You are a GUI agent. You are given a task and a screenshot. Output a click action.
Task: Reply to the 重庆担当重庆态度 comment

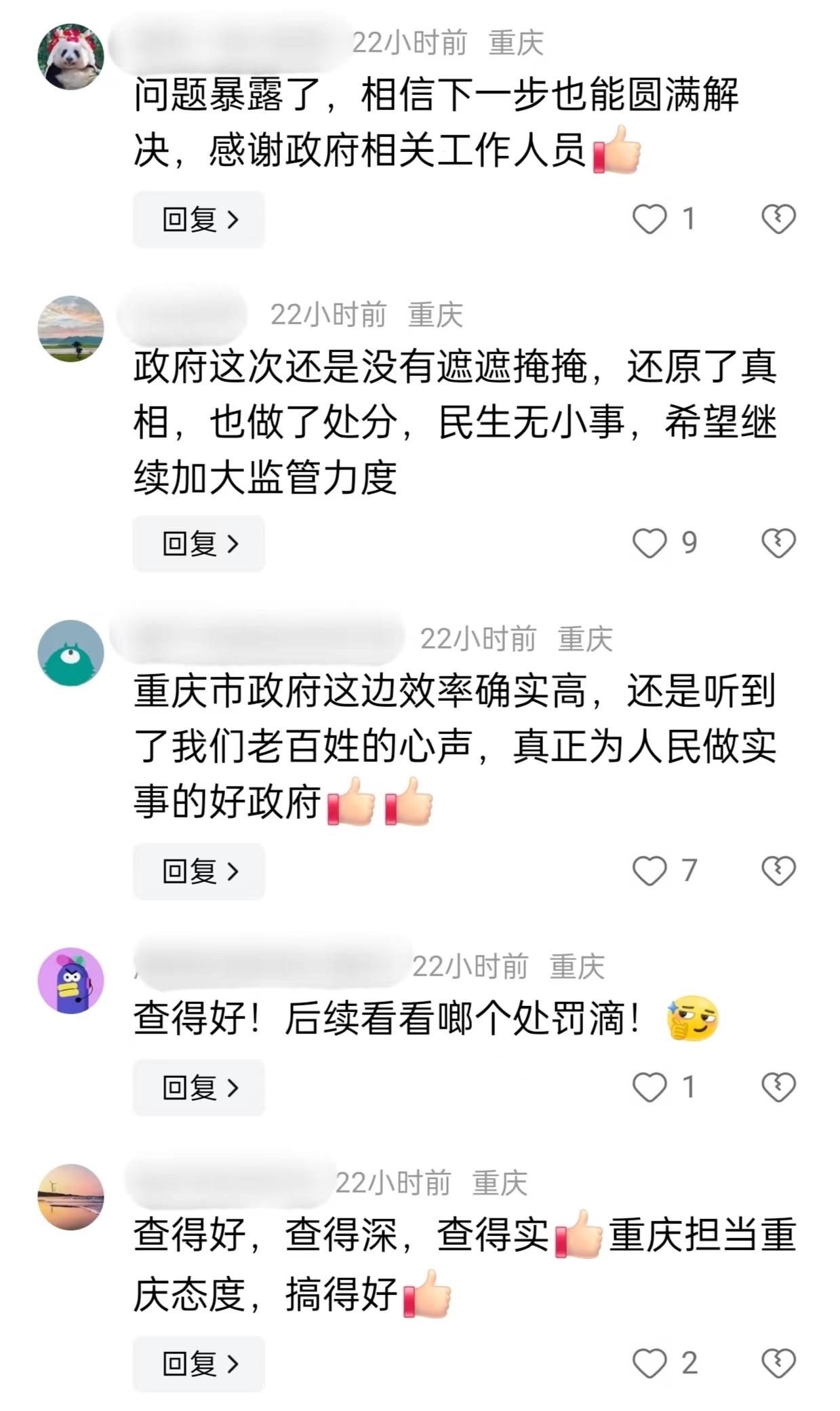coord(199,1364)
